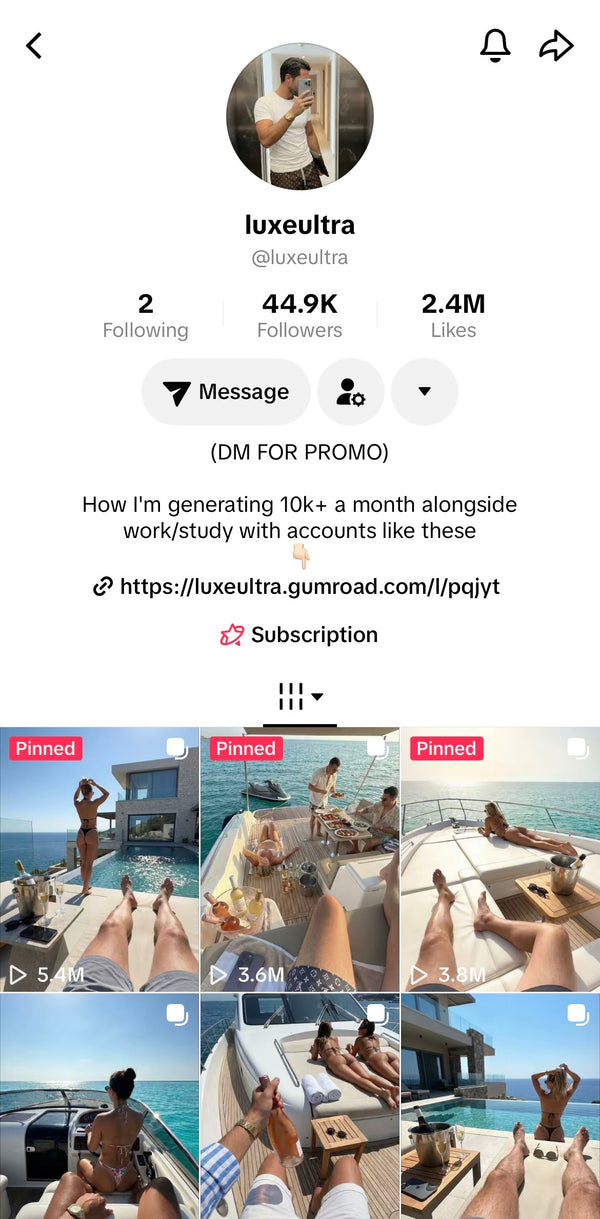Viewport: 600px width, 1219px height.
Task: Expand suggested accounts dropdown arrow
Action: pos(424,392)
